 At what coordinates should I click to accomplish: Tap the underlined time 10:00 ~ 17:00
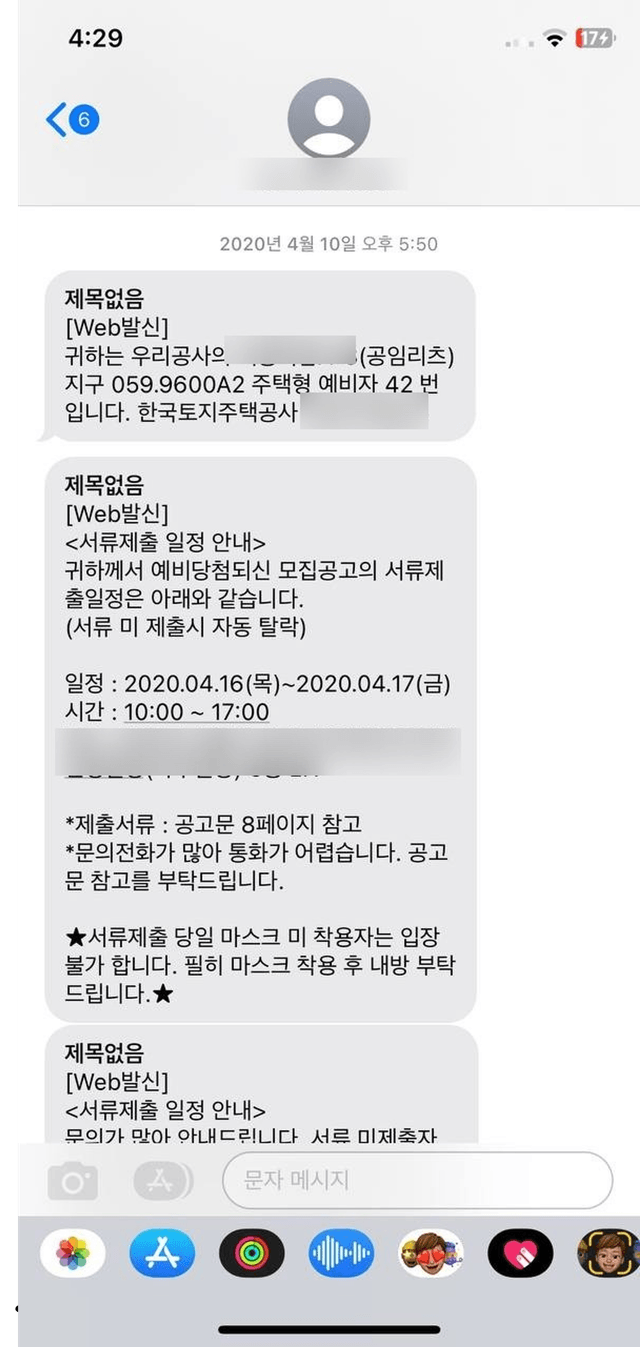196,712
